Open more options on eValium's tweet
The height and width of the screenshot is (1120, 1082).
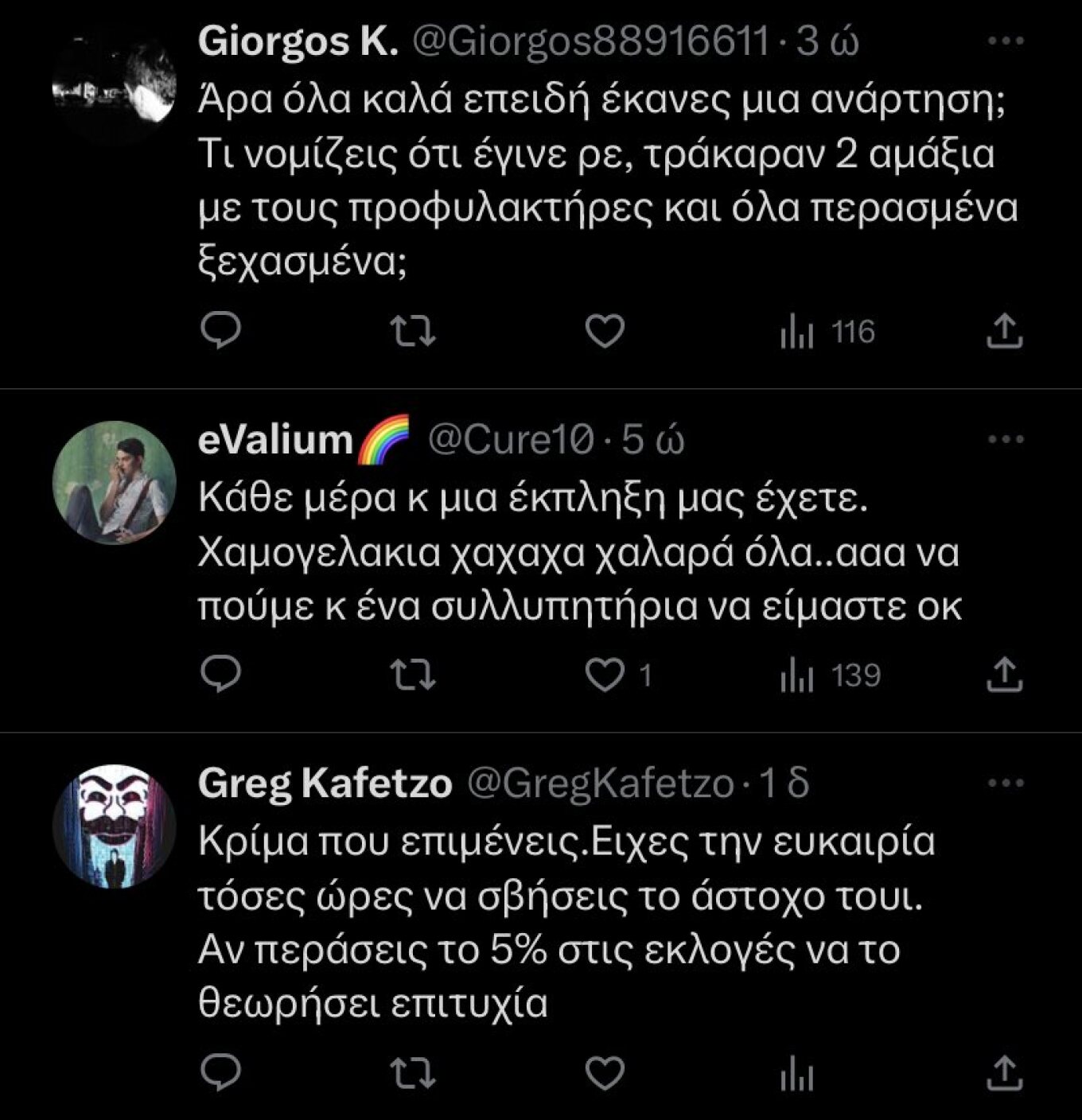(x=1005, y=439)
